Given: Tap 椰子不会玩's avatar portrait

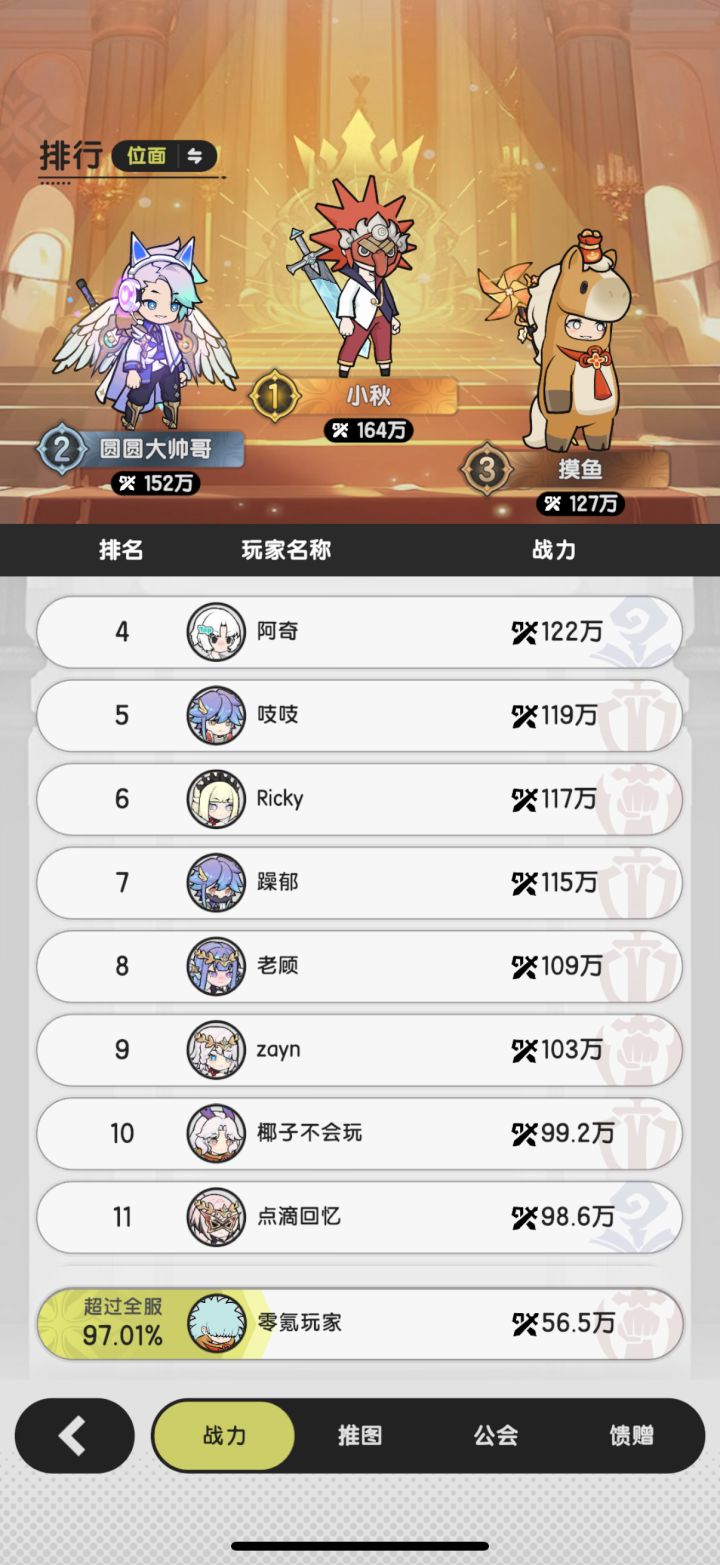Looking at the screenshot, I should tap(217, 1134).
